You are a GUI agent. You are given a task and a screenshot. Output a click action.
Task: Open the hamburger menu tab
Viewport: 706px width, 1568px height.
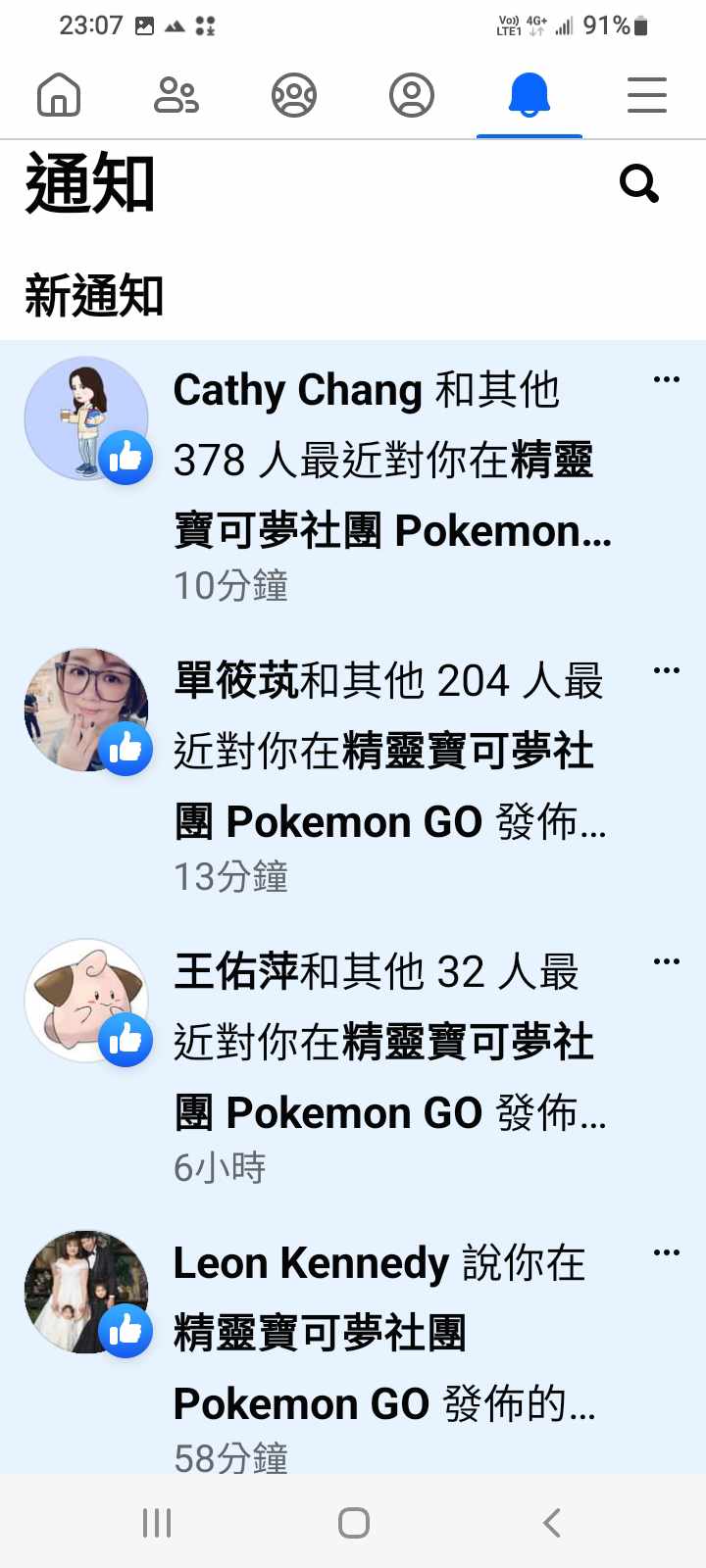click(x=647, y=96)
